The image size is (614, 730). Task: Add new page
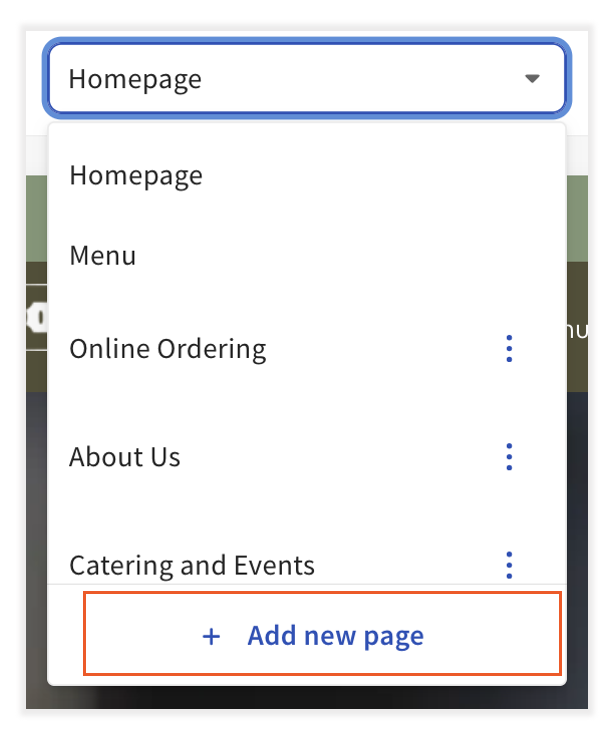coord(322,635)
